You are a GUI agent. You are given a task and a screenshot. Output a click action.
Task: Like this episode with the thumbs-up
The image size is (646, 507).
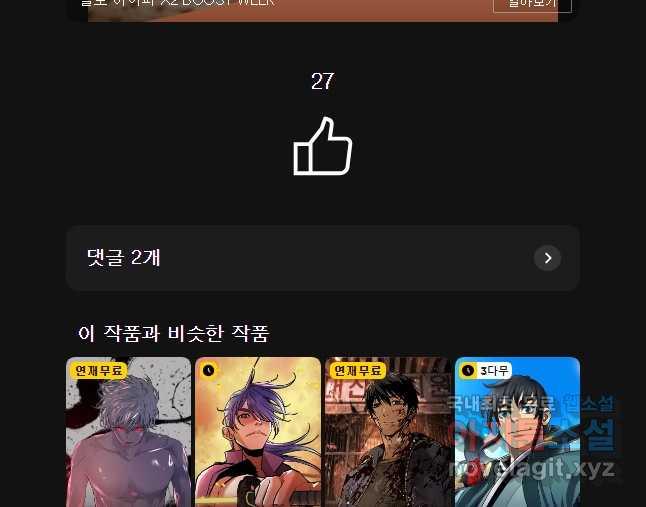(x=322, y=147)
